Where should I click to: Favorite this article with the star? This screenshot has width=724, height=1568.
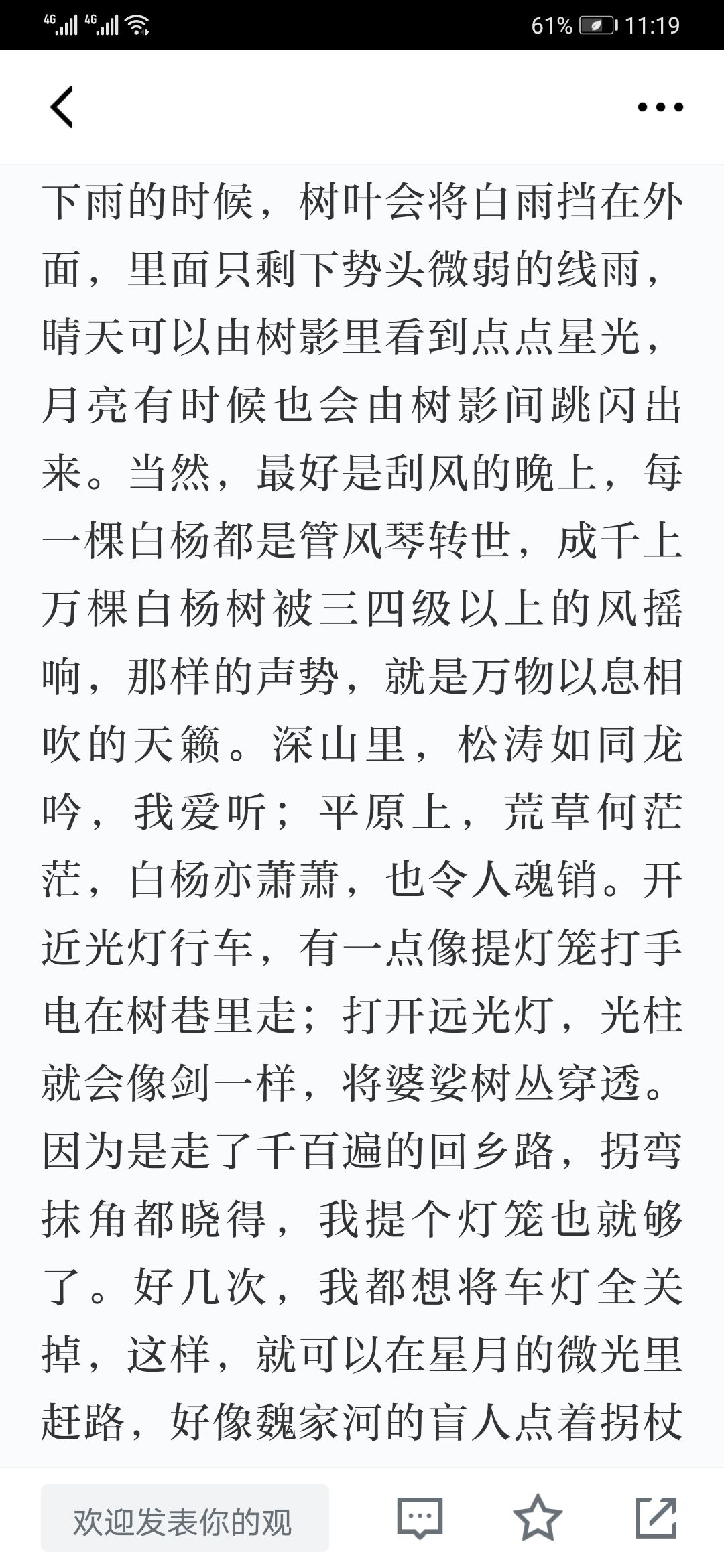(x=538, y=1518)
